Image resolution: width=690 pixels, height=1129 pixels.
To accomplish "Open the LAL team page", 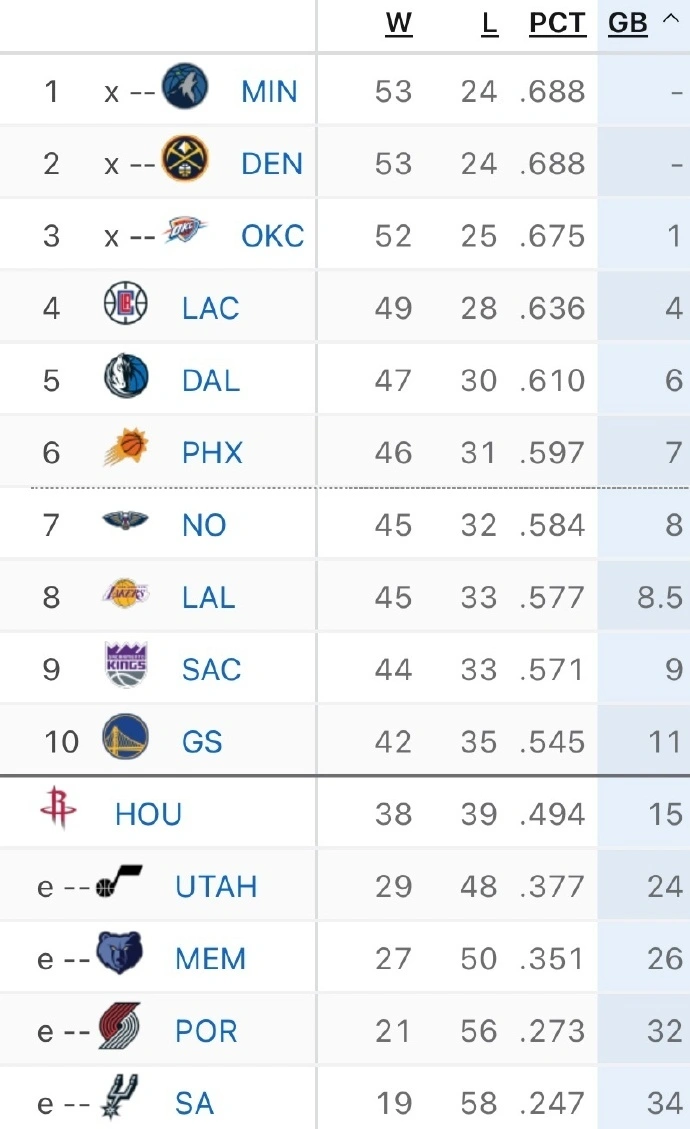I will pyautogui.click(x=209, y=598).
